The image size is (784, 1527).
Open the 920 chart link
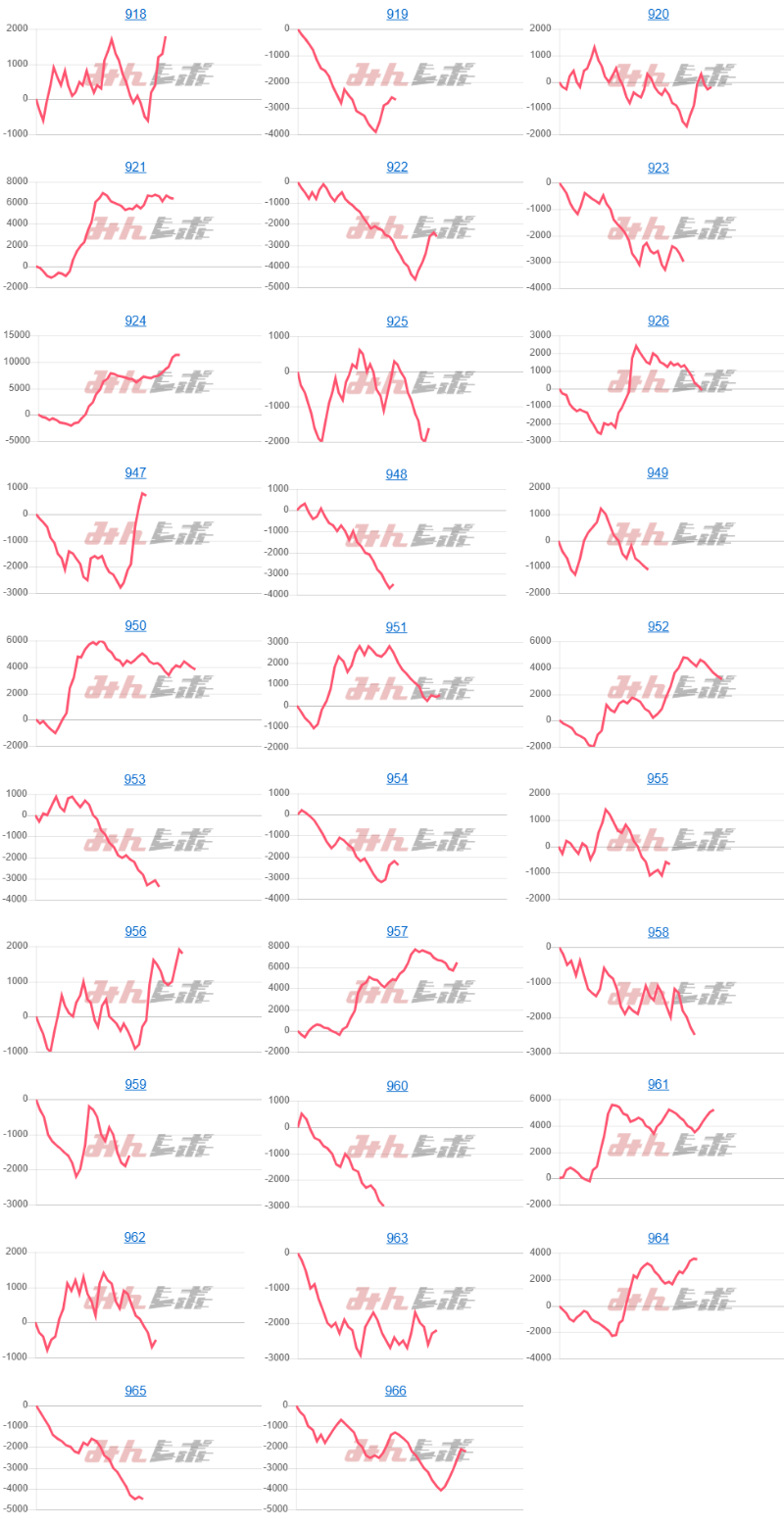point(659,15)
